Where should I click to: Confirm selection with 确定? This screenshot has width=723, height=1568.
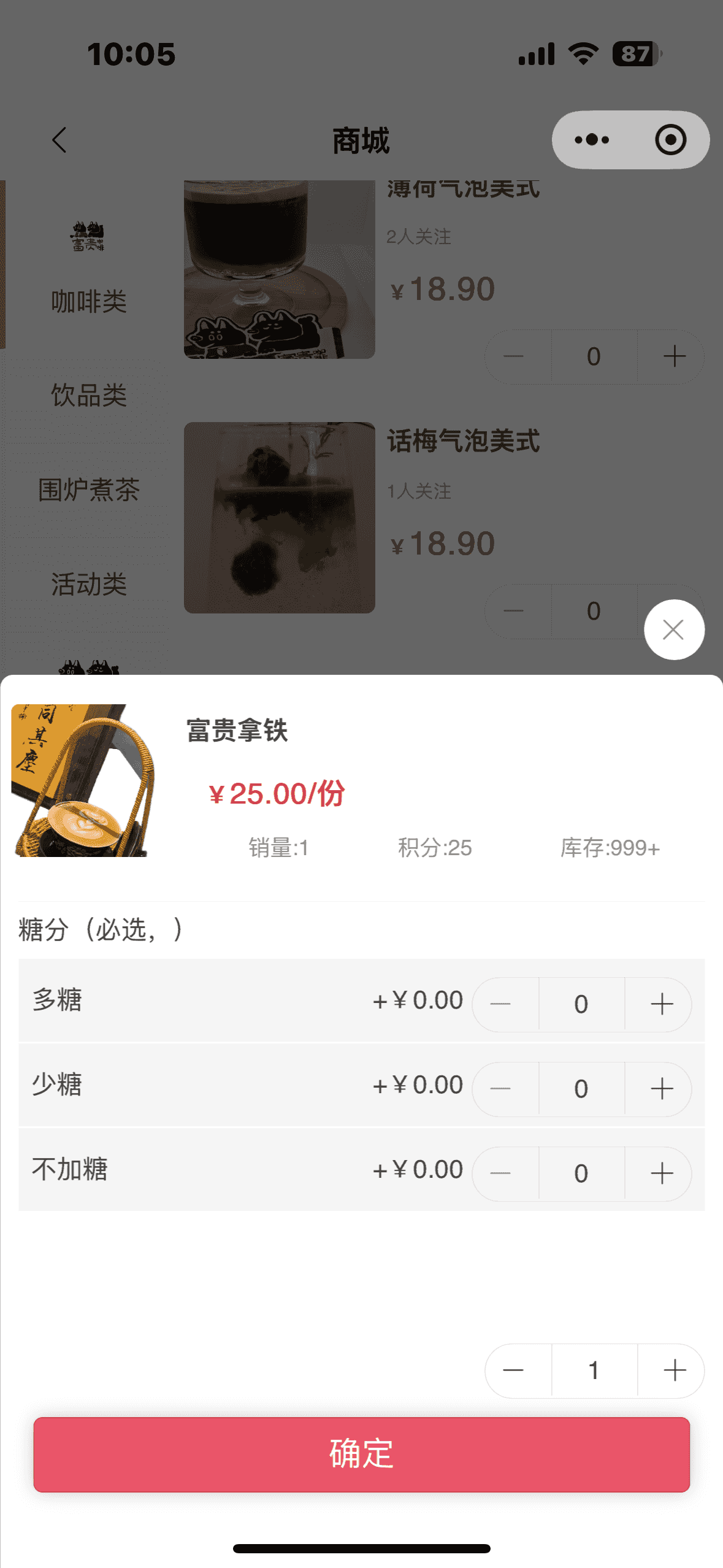pyautogui.click(x=361, y=1454)
